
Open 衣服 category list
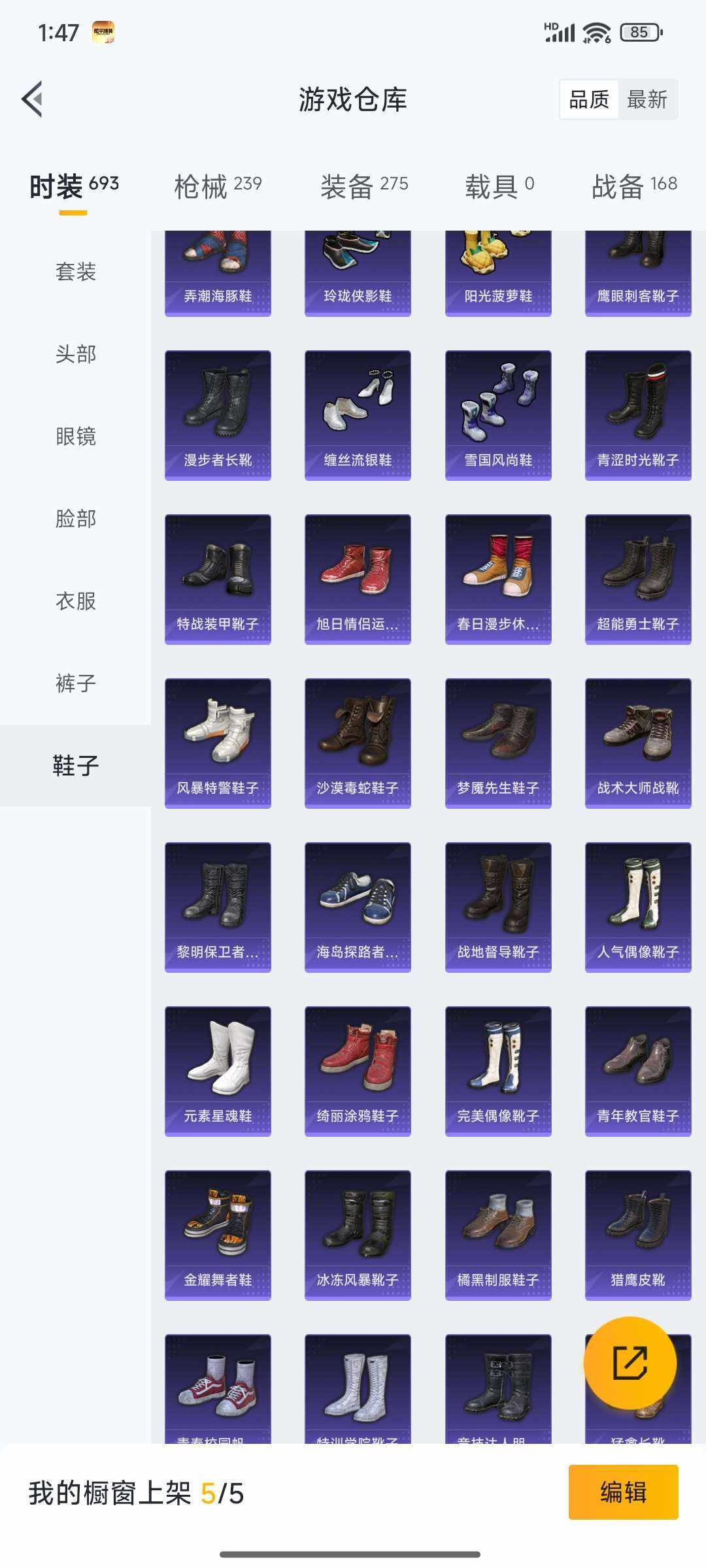coord(73,601)
